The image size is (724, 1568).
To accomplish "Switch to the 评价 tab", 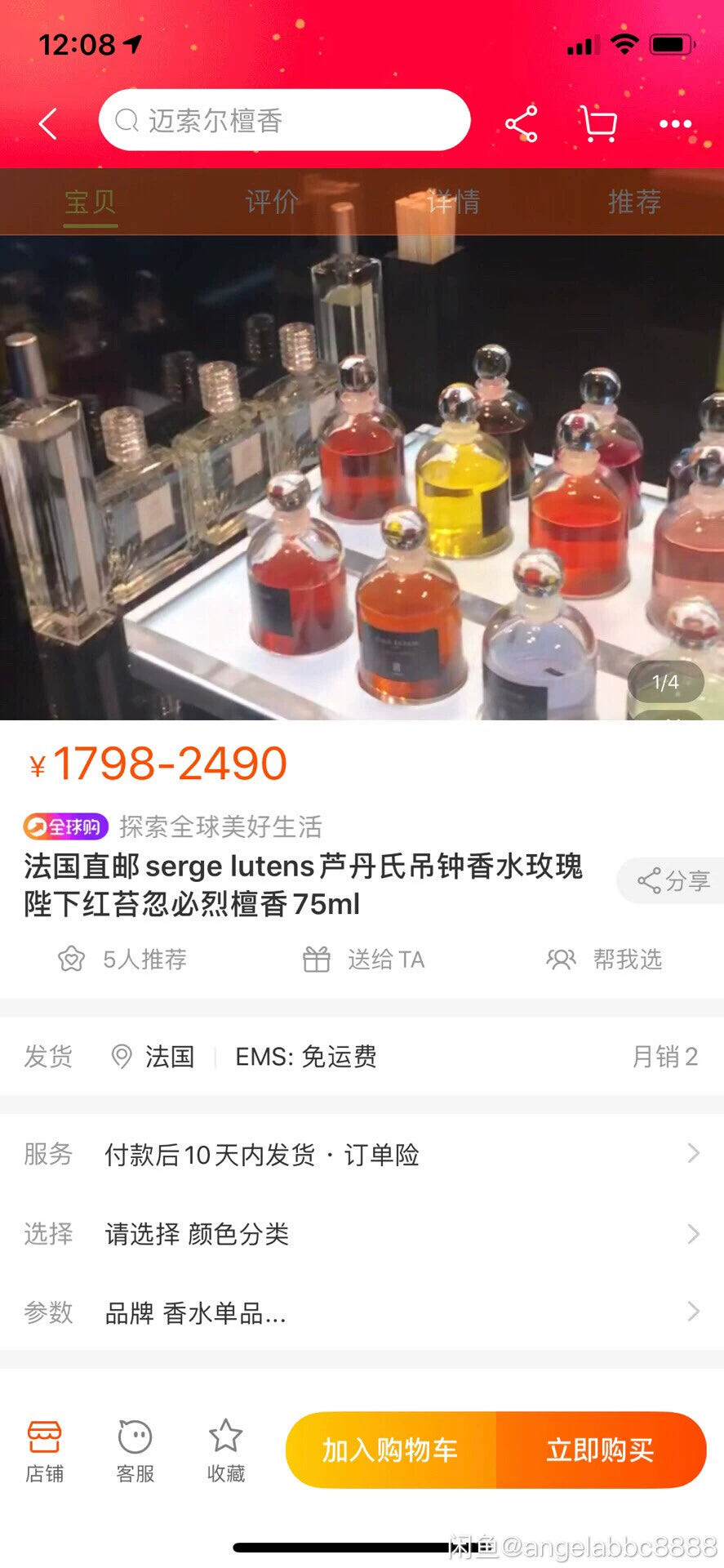I will click(x=272, y=202).
